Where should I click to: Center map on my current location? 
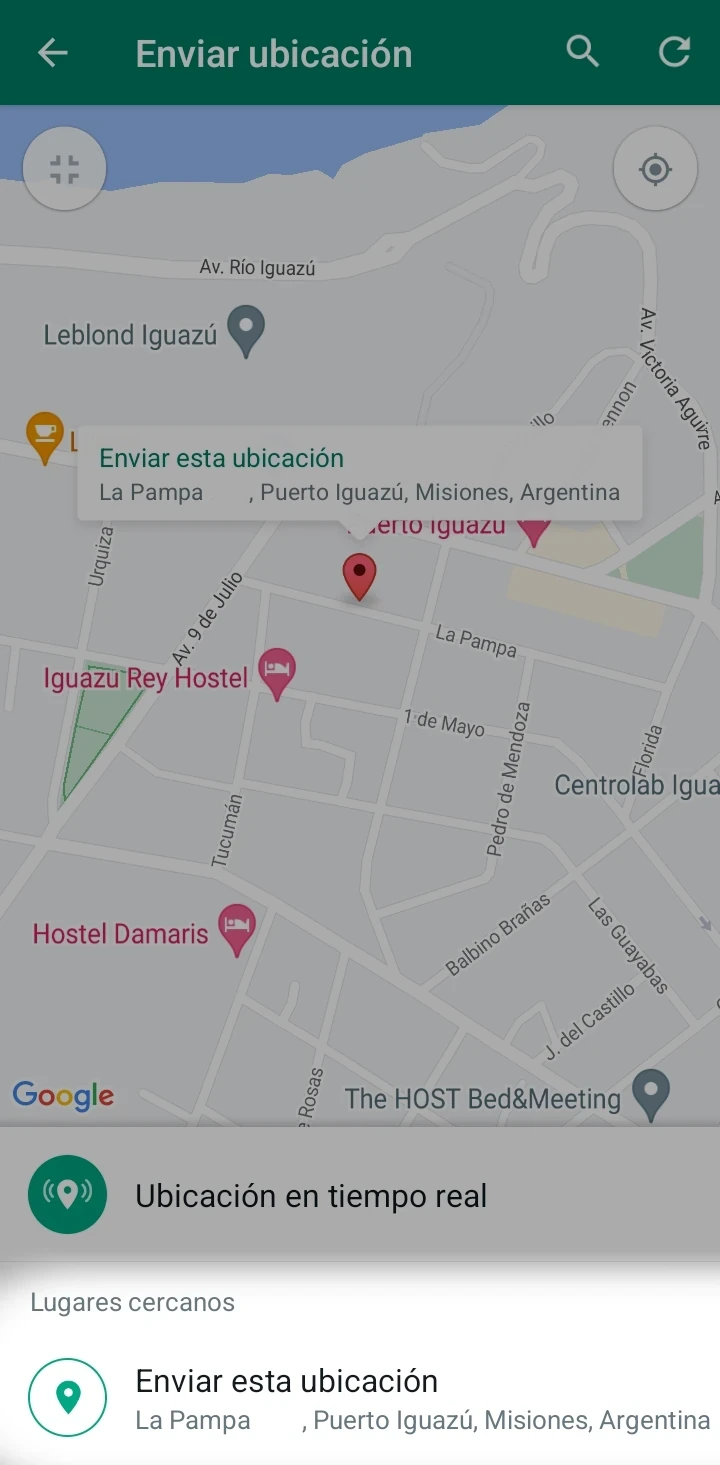coord(655,170)
